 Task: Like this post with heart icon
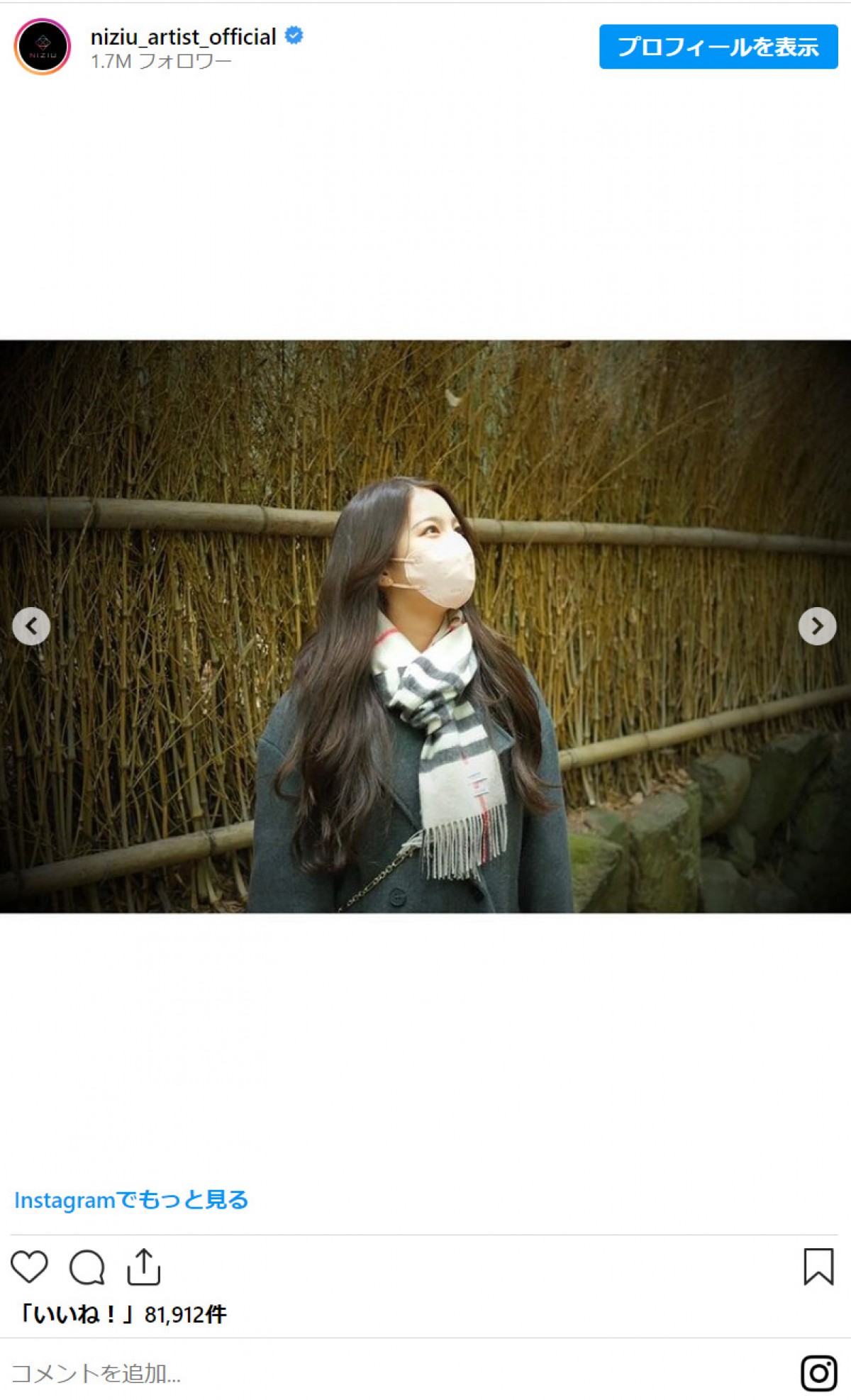[29, 1267]
